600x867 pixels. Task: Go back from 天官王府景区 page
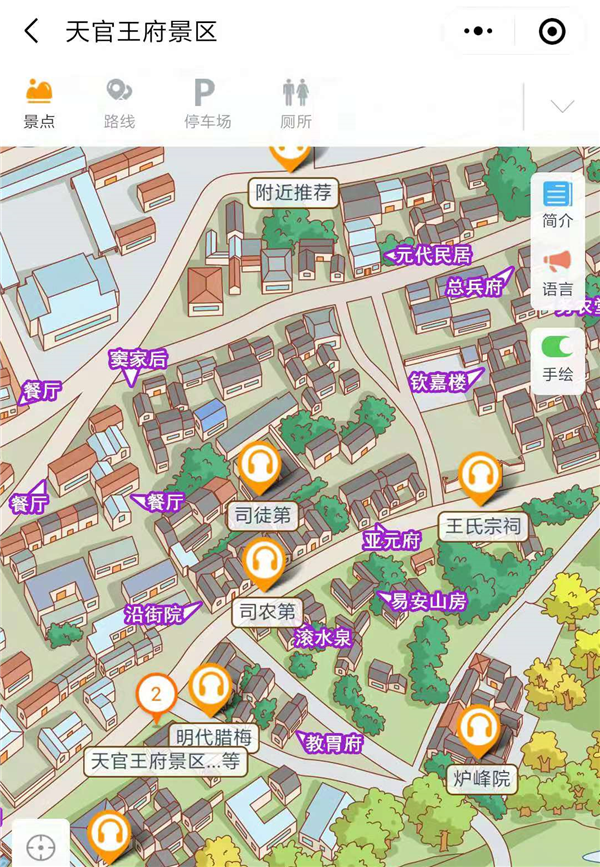pos(32,32)
